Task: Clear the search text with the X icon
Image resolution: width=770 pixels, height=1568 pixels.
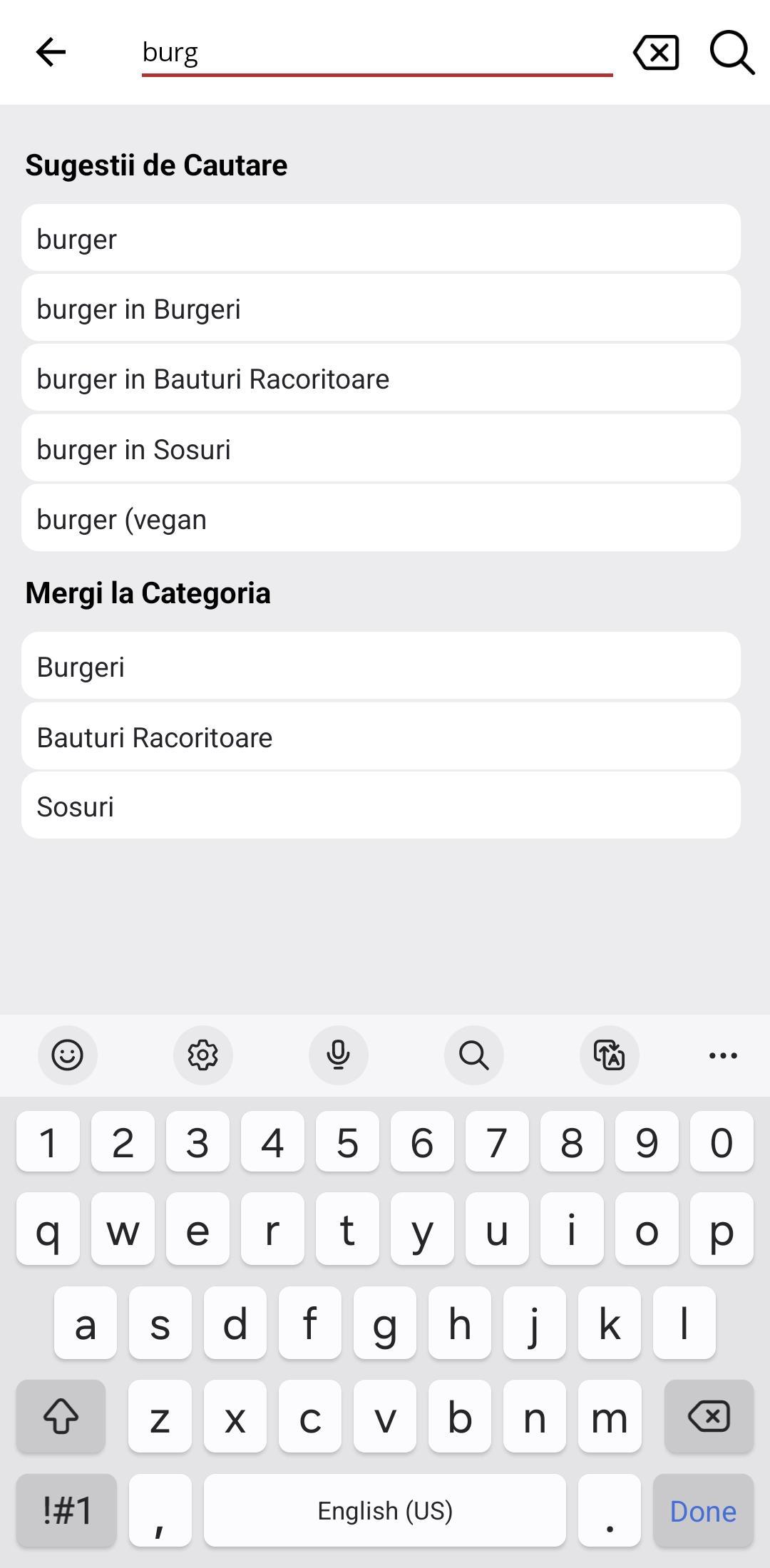Action: pos(656,53)
